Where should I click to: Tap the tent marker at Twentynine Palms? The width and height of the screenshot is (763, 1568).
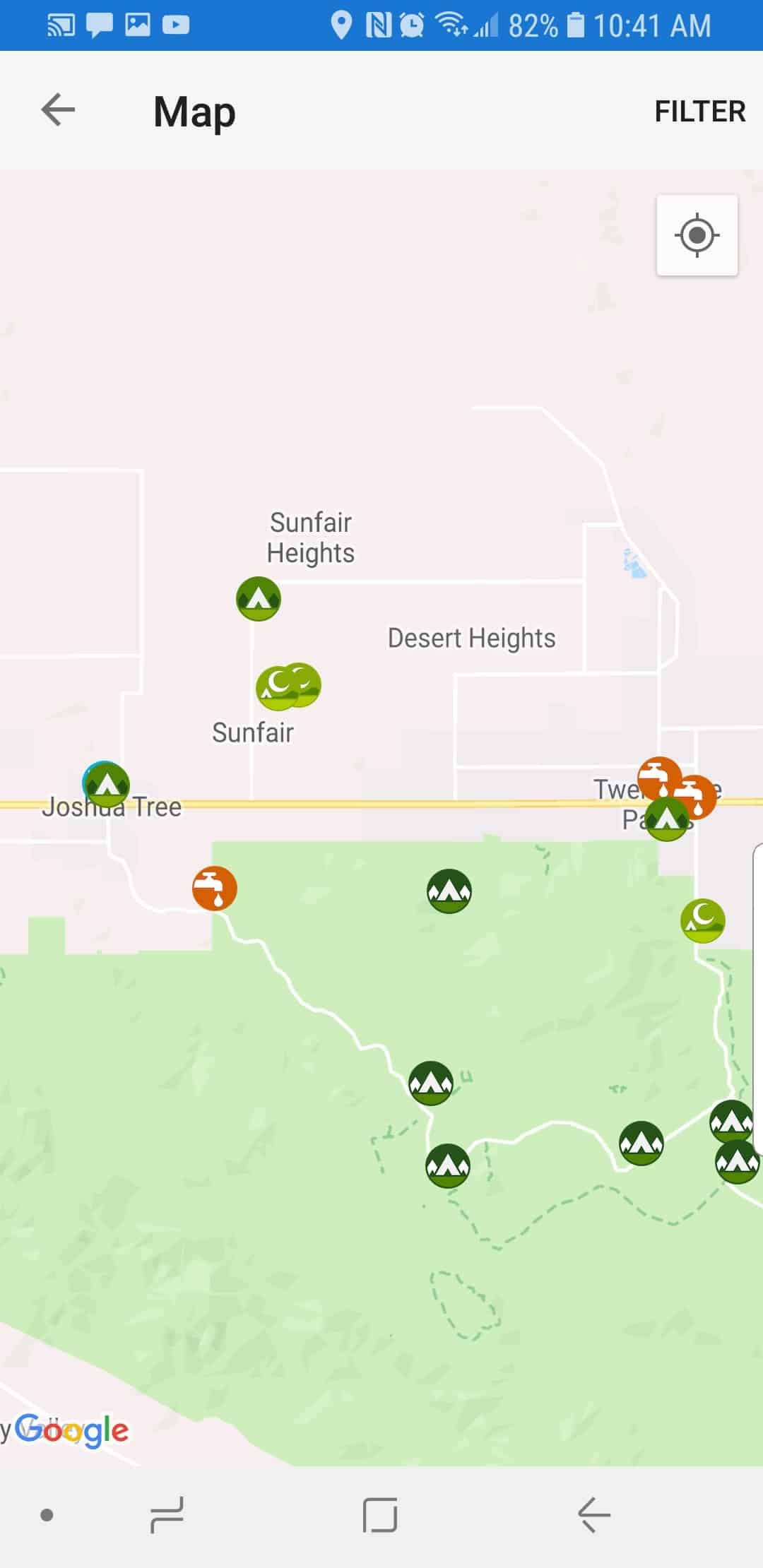click(x=667, y=819)
